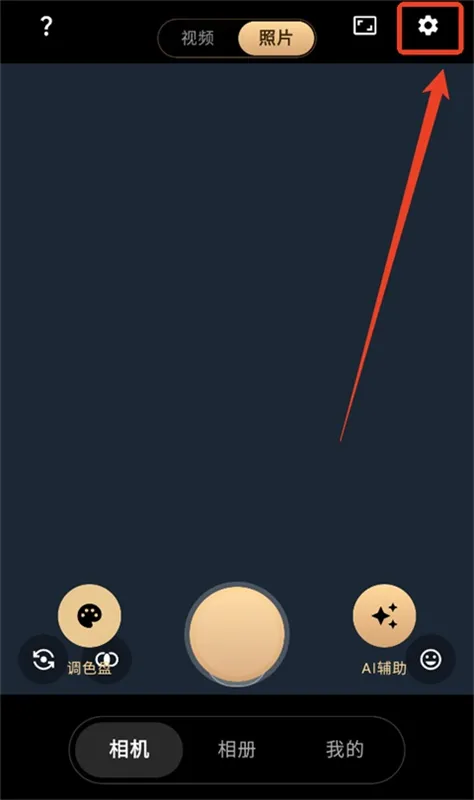Open the AI辅助 assist button
The image size is (474, 800).
coord(384,616)
